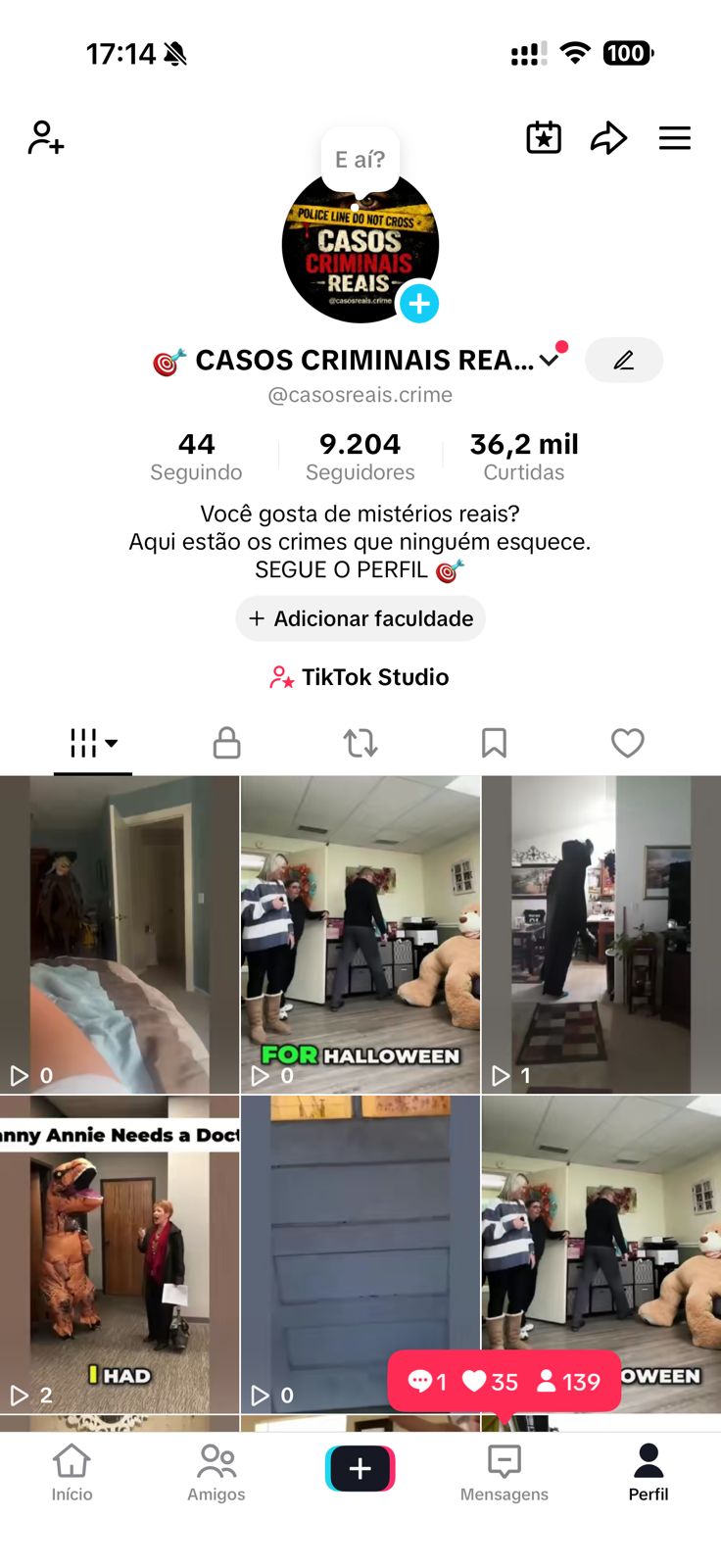The height and width of the screenshot is (1568, 721).
Task: Tap Adicionar faculdade
Action: point(360,618)
